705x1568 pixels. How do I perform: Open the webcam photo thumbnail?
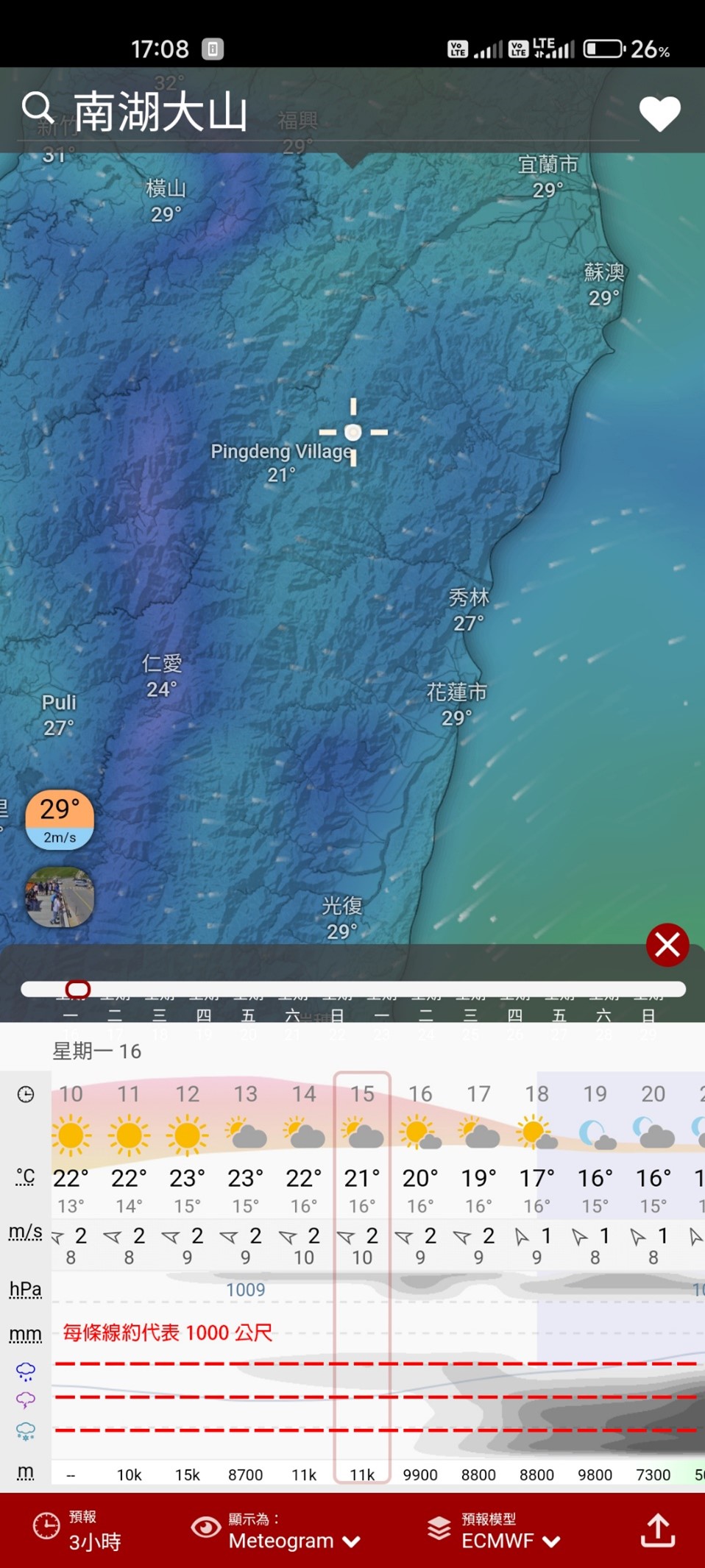[x=60, y=897]
